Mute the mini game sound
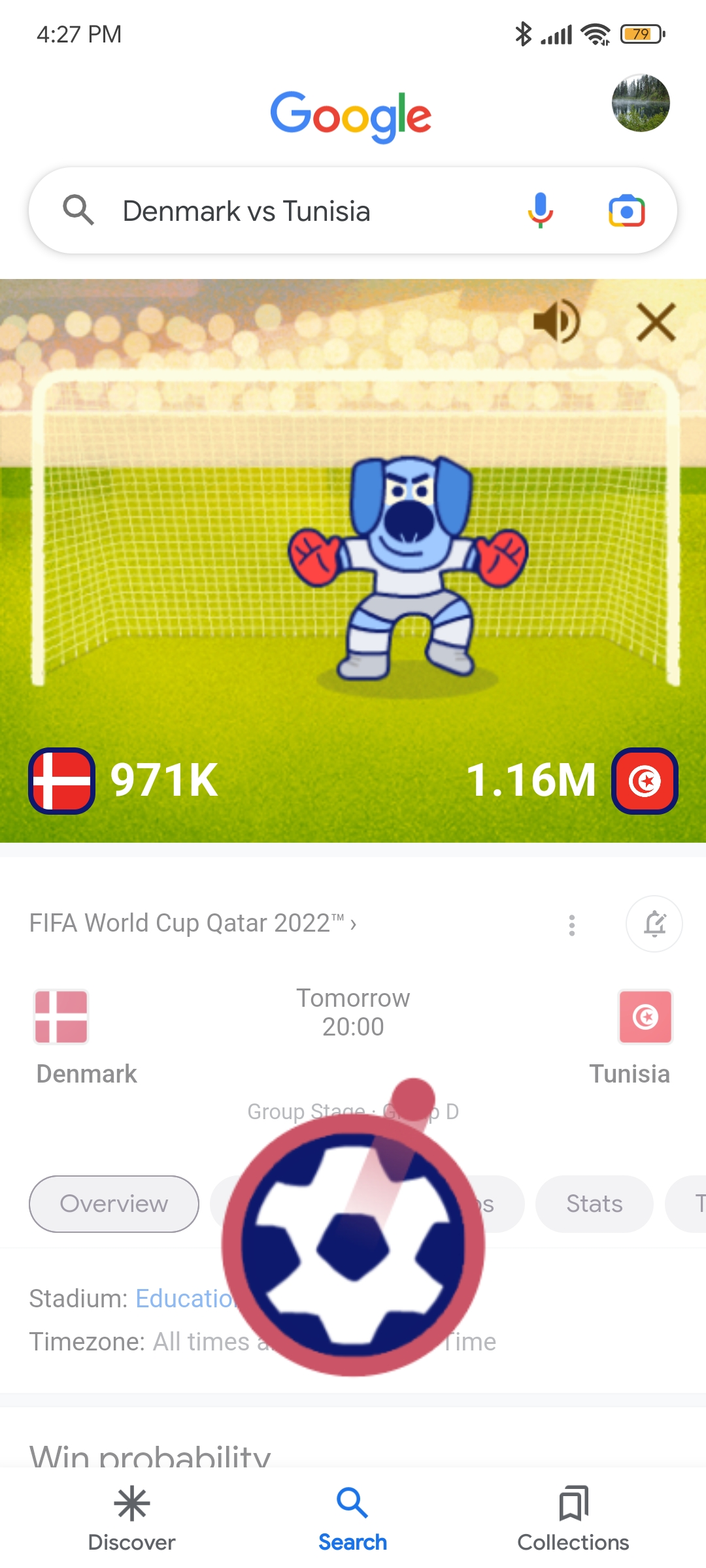 557,321
